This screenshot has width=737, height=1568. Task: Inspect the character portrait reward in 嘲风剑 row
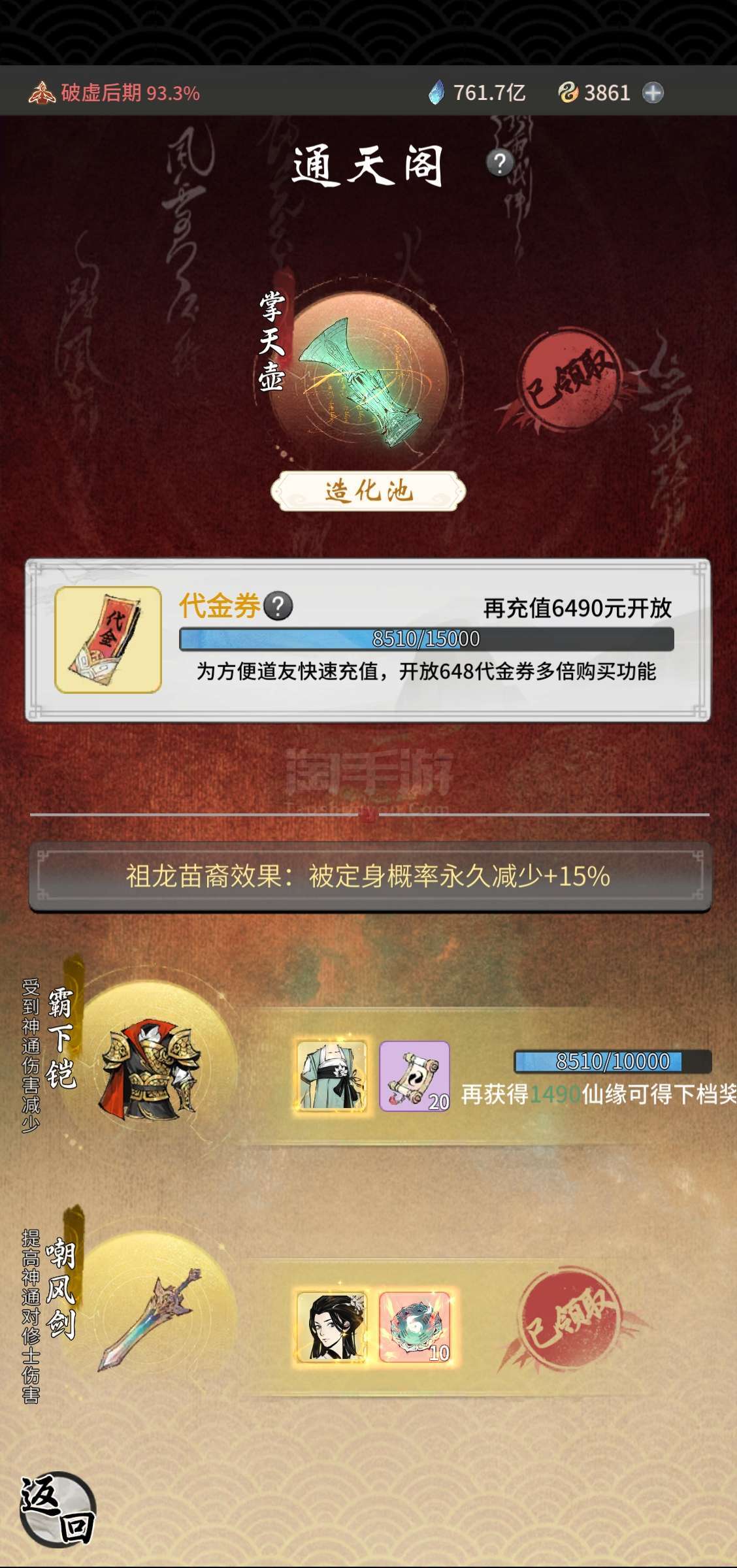point(332,1327)
